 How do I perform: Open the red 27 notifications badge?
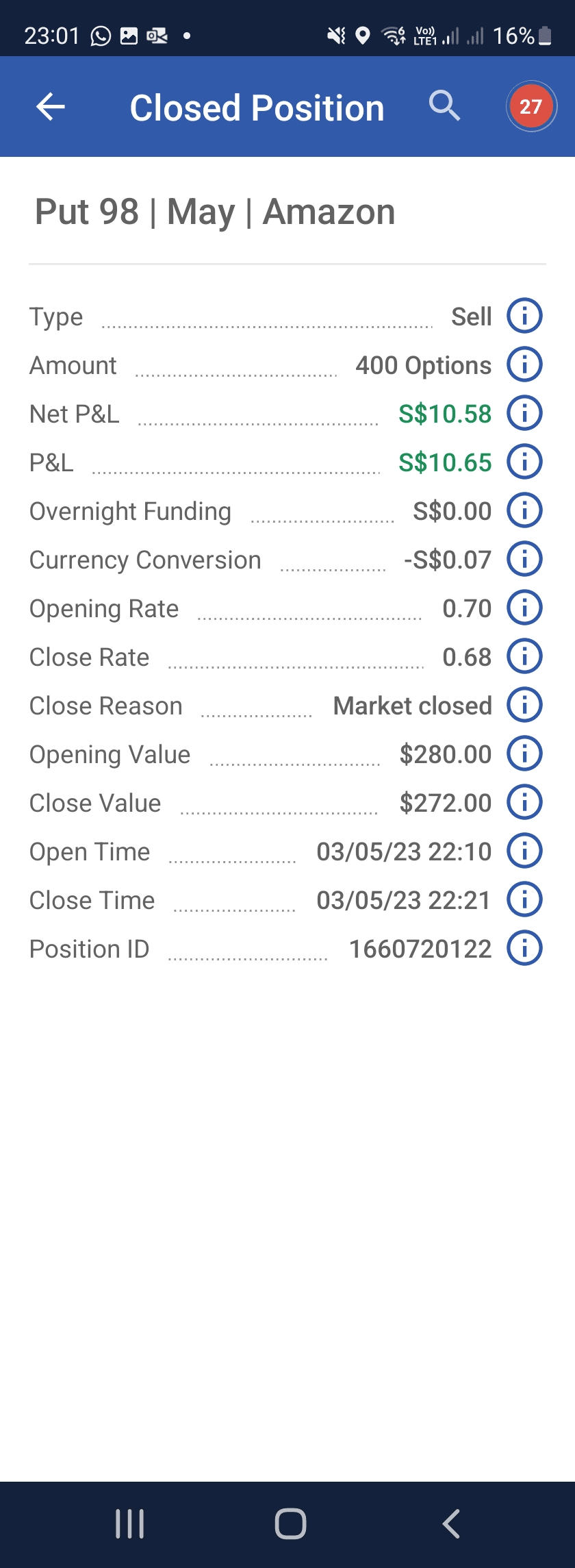(x=531, y=107)
